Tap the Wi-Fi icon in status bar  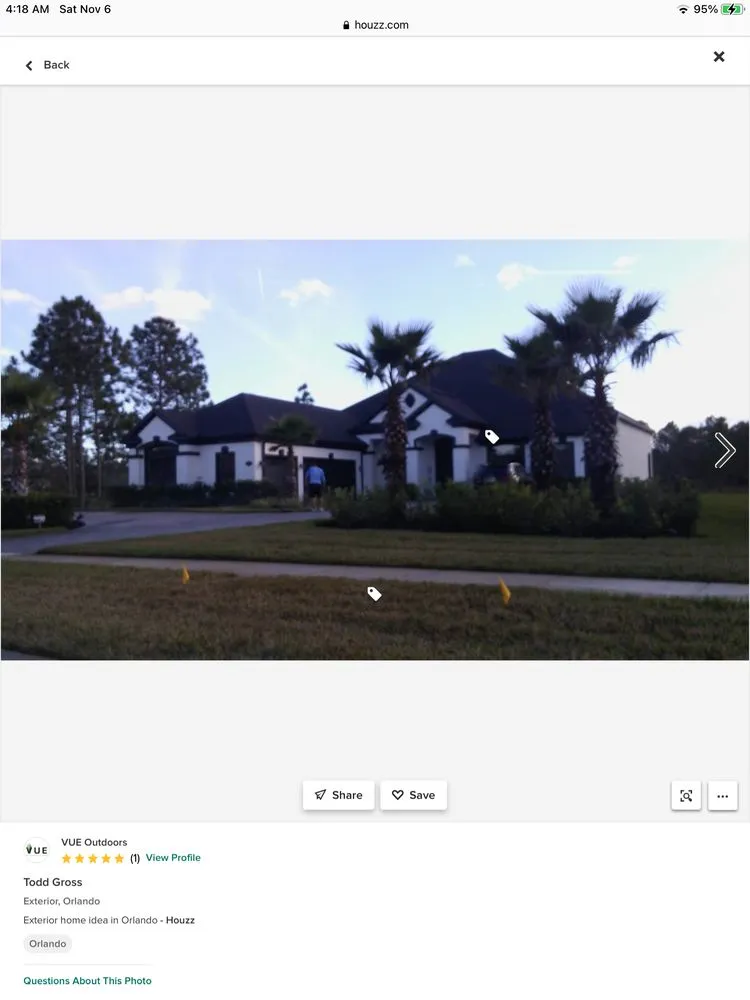(x=683, y=8)
